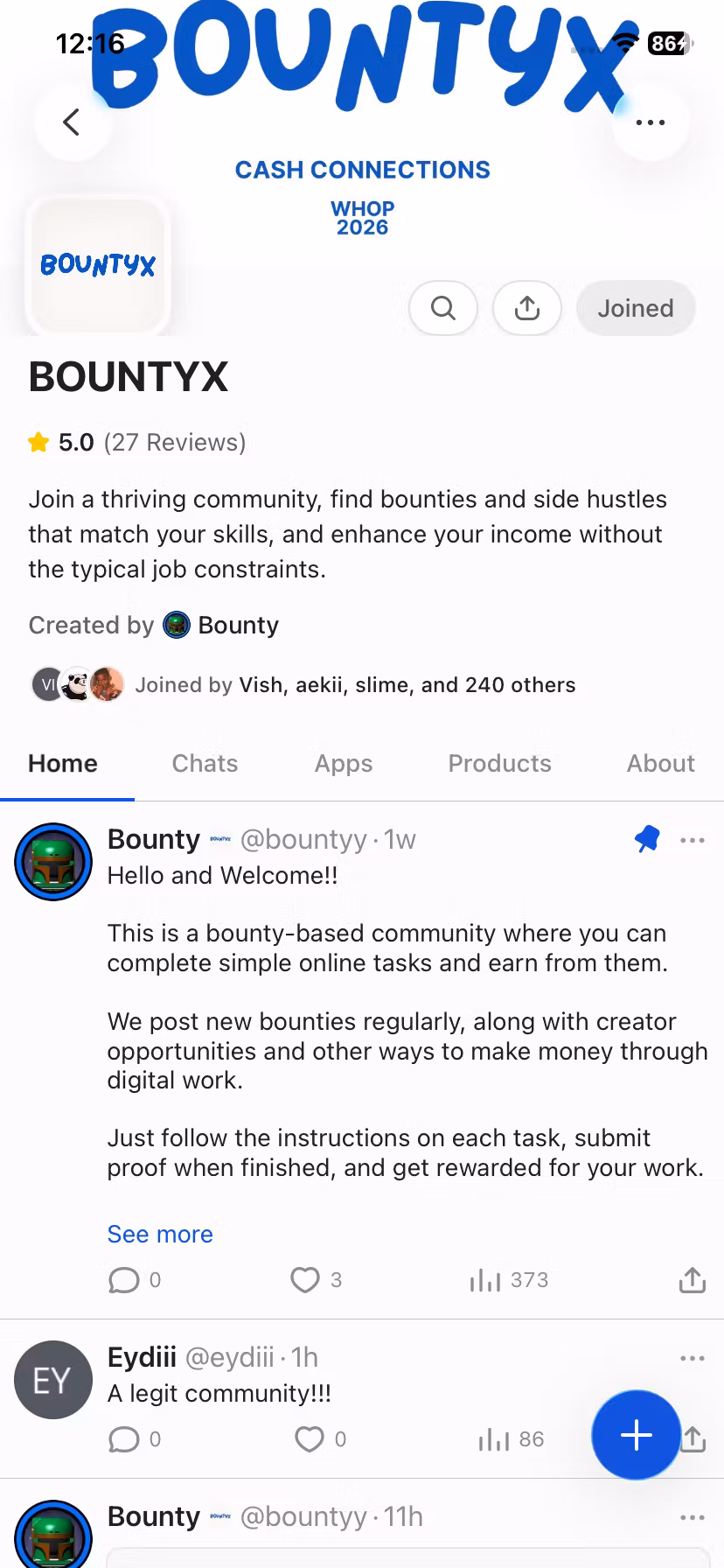Open the Products tab
This screenshot has height=1568, width=724.
click(x=499, y=763)
